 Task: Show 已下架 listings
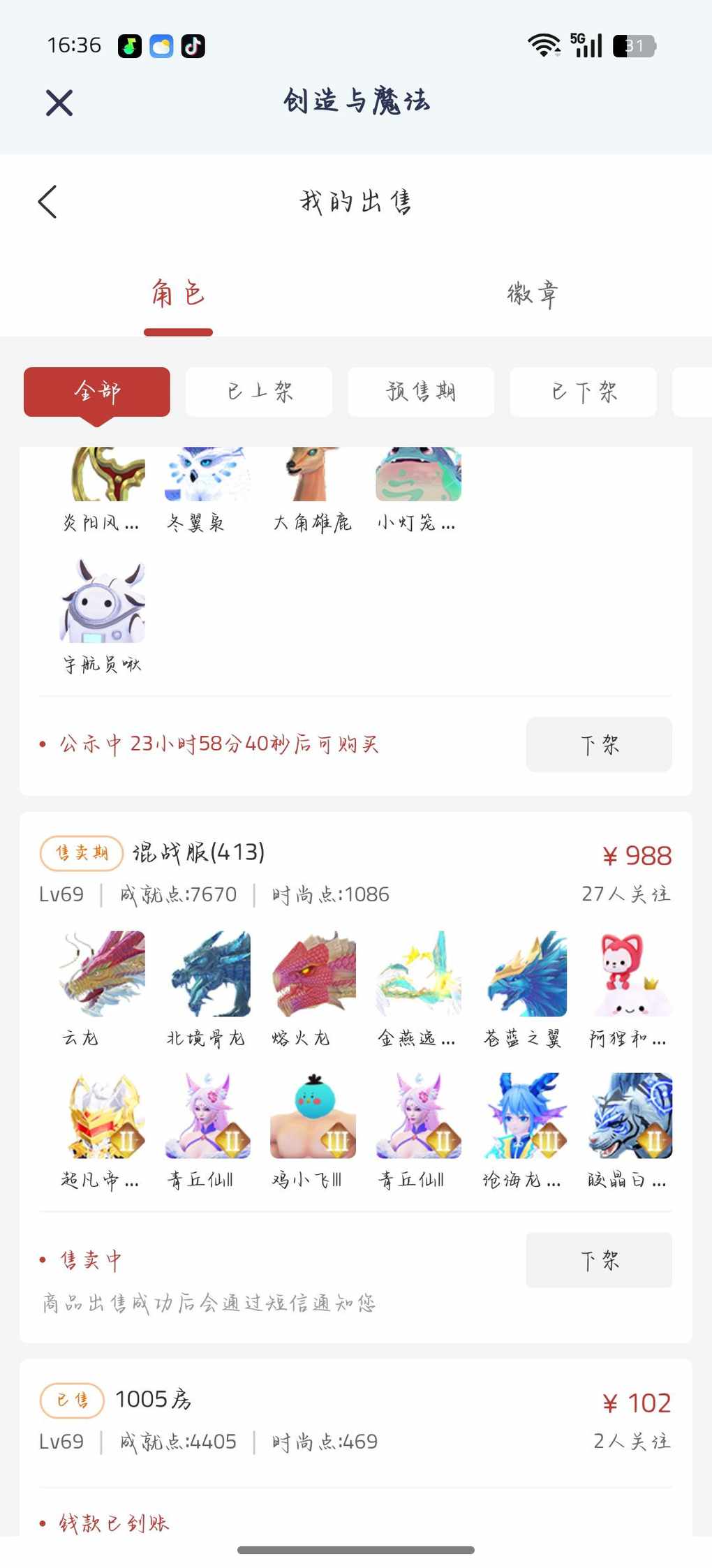point(584,392)
